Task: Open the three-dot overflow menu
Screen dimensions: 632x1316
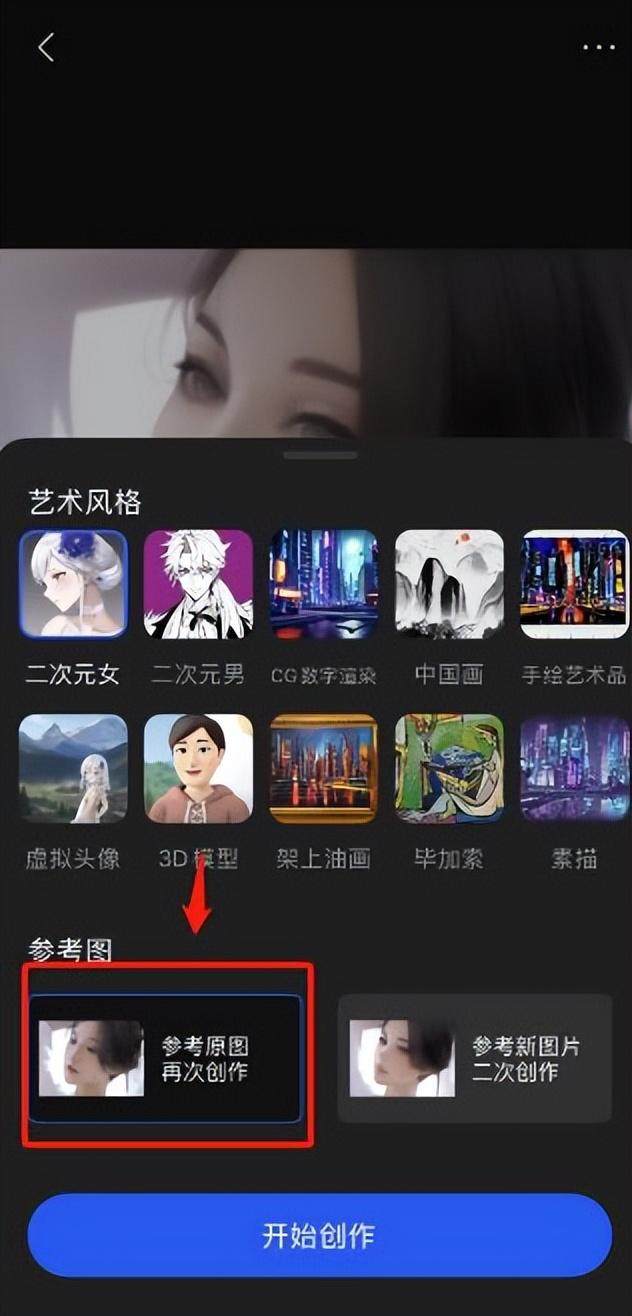Action: [x=598, y=47]
